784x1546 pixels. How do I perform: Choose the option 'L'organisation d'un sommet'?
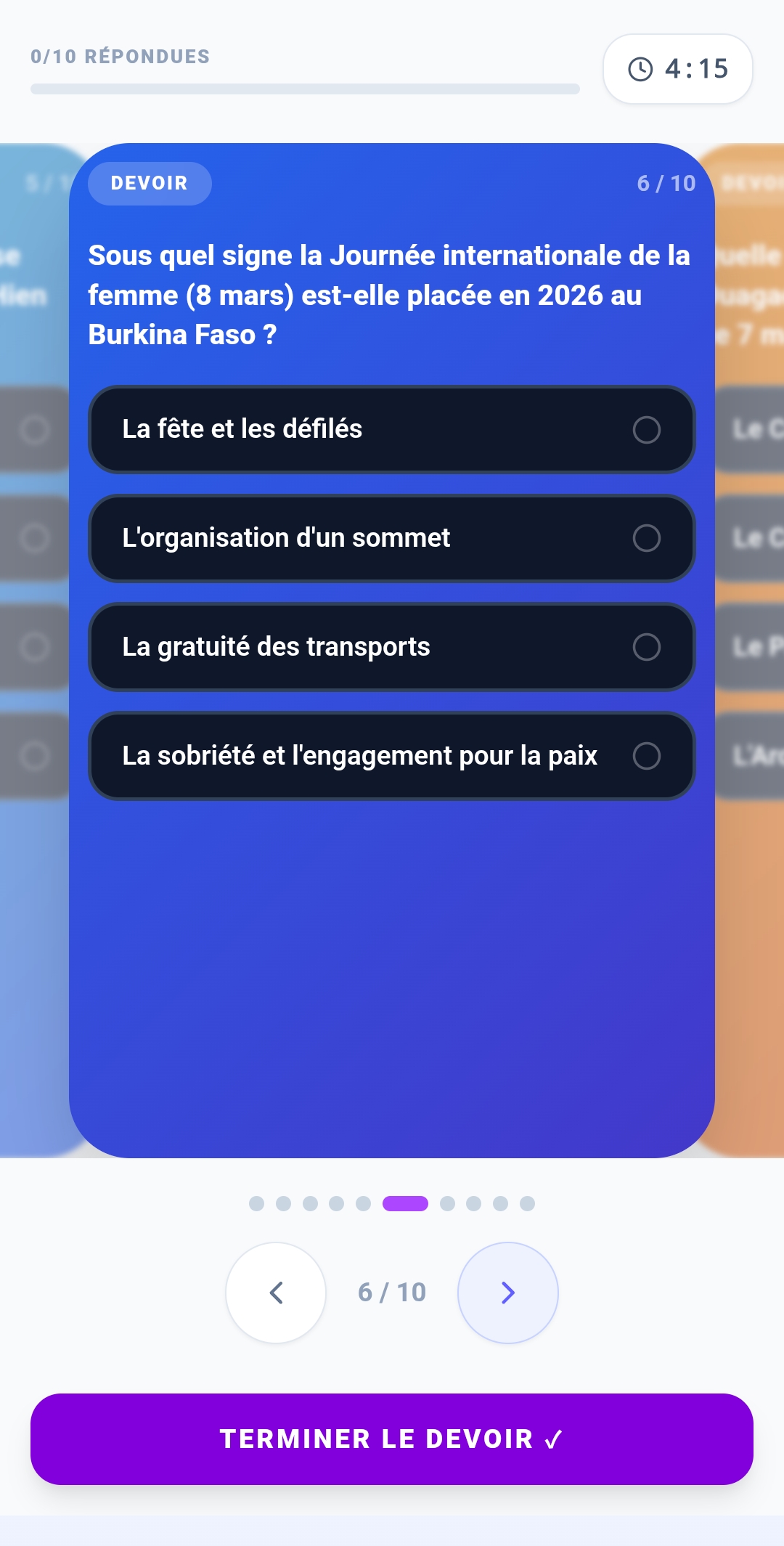tap(392, 538)
